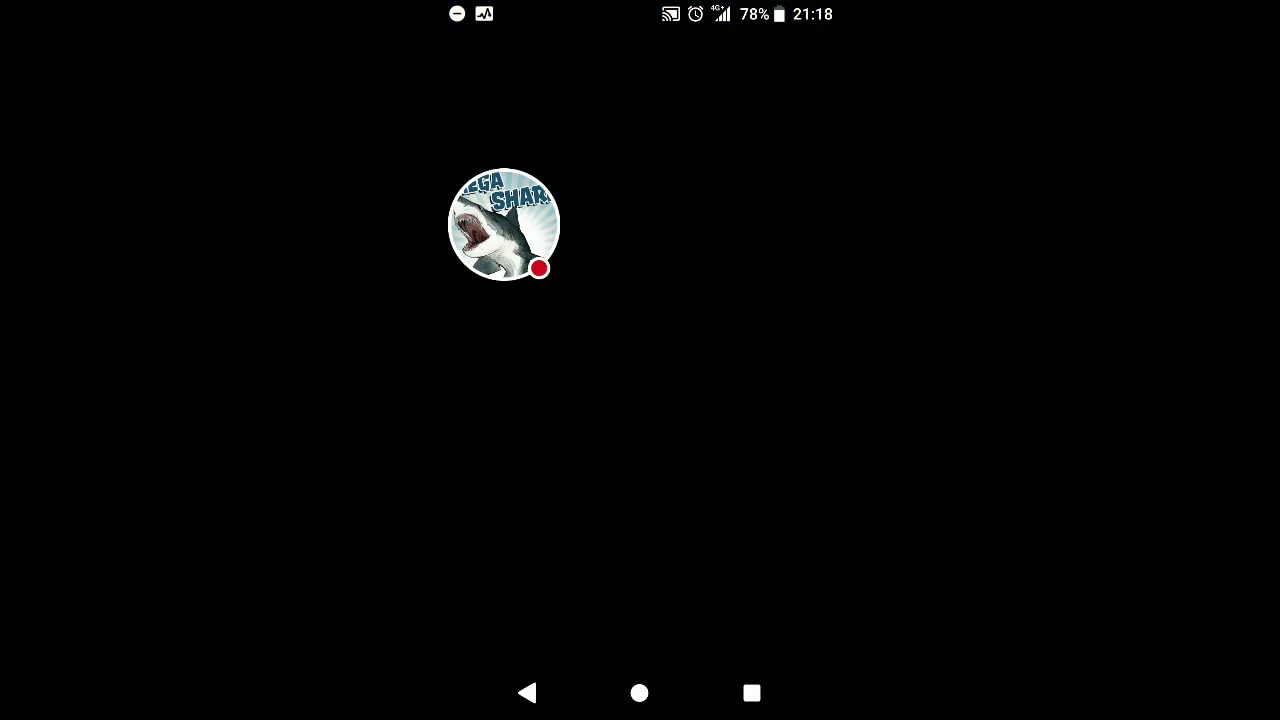The width and height of the screenshot is (1280, 720).
Task: Tap the Mega Shark floating bubble
Action: click(503, 224)
